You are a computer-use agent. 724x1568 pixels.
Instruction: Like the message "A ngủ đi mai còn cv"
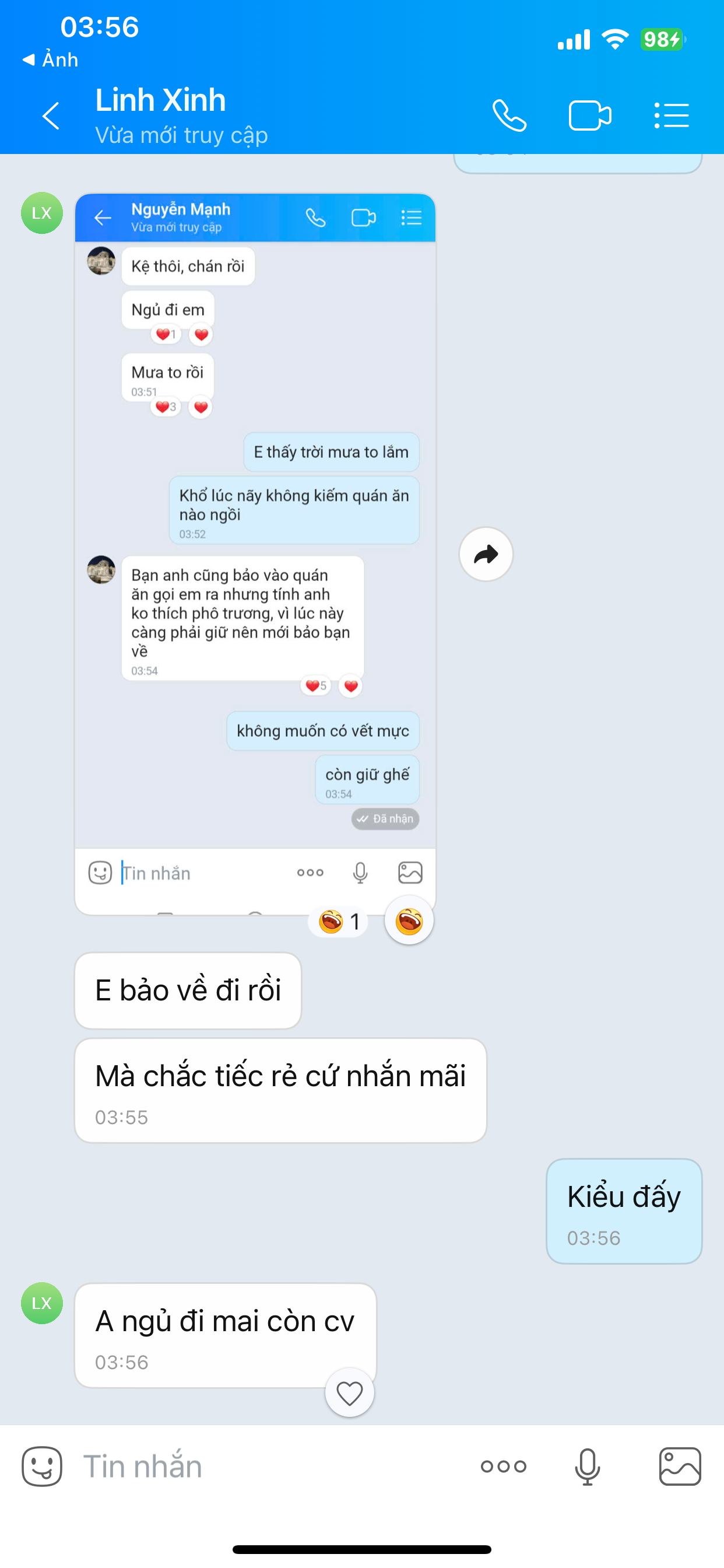(x=349, y=1392)
